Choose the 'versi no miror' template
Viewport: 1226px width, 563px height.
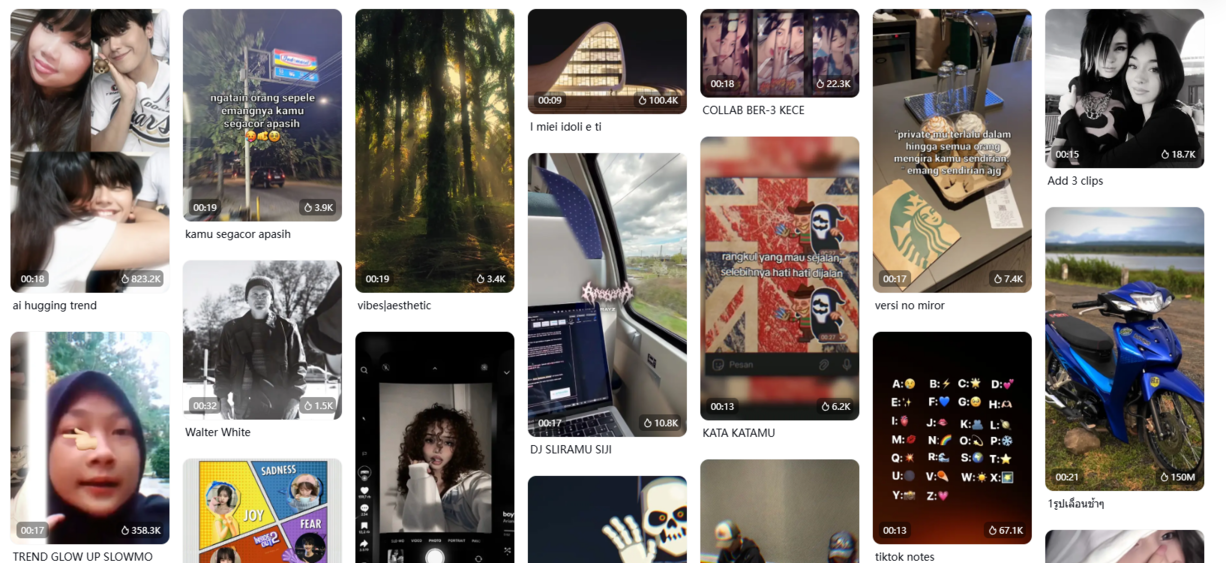pyautogui.click(x=952, y=150)
